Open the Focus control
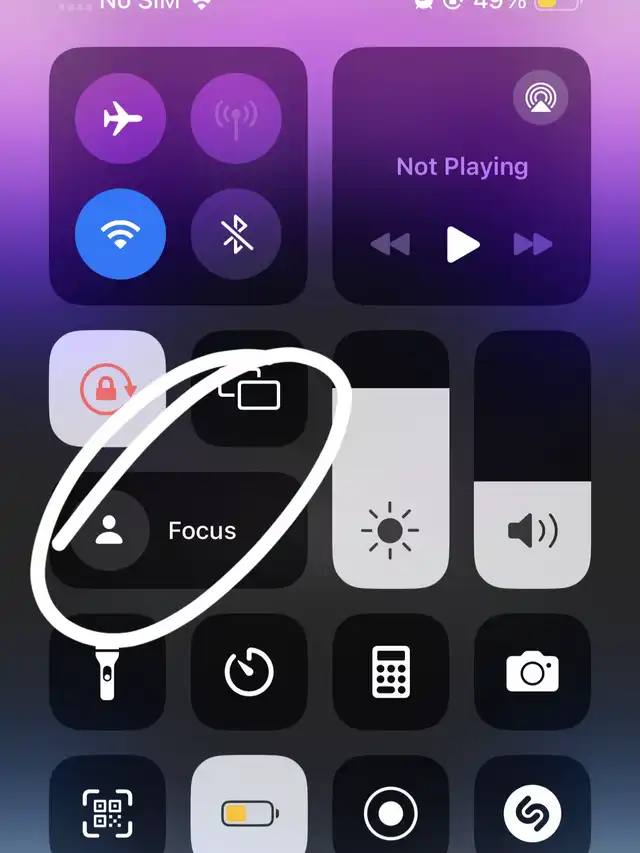Screen dimensions: 640x853 (x=178, y=530)
